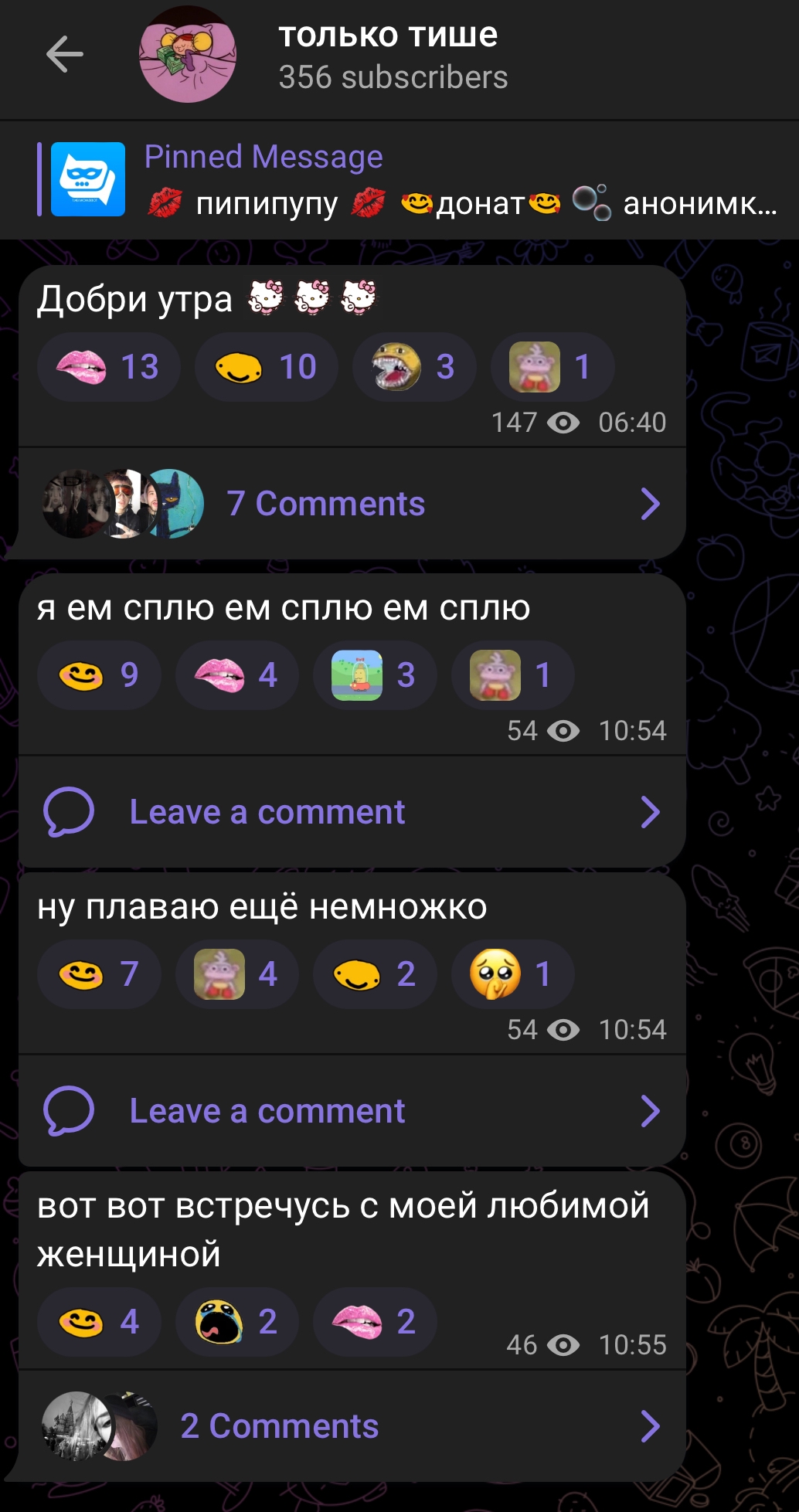Screen dimensions: 799x1512
Task: React with smiley showing 7 on плаваю post
Action: coord(99,974)
